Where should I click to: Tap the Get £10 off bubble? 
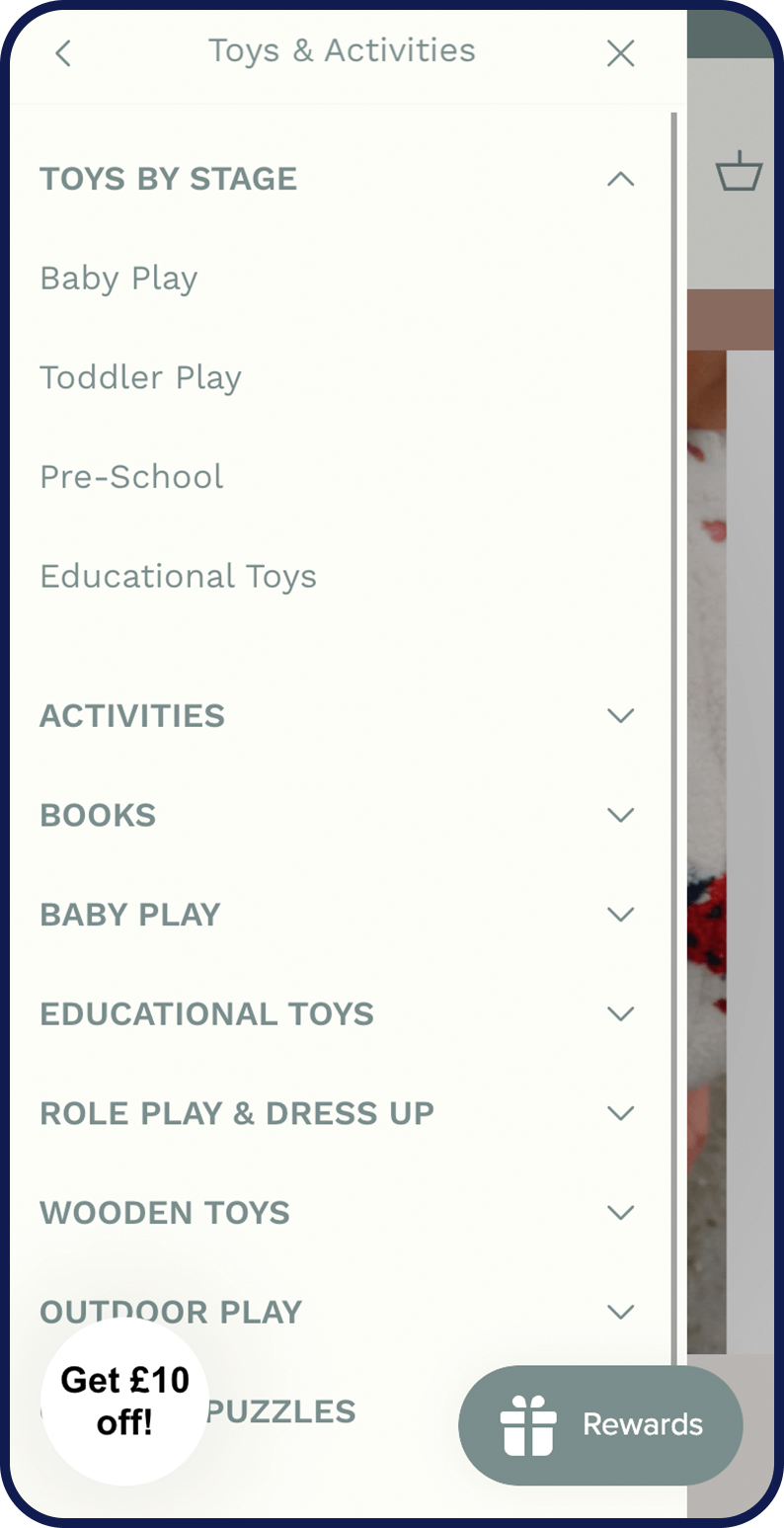[x=124, y=1401]
